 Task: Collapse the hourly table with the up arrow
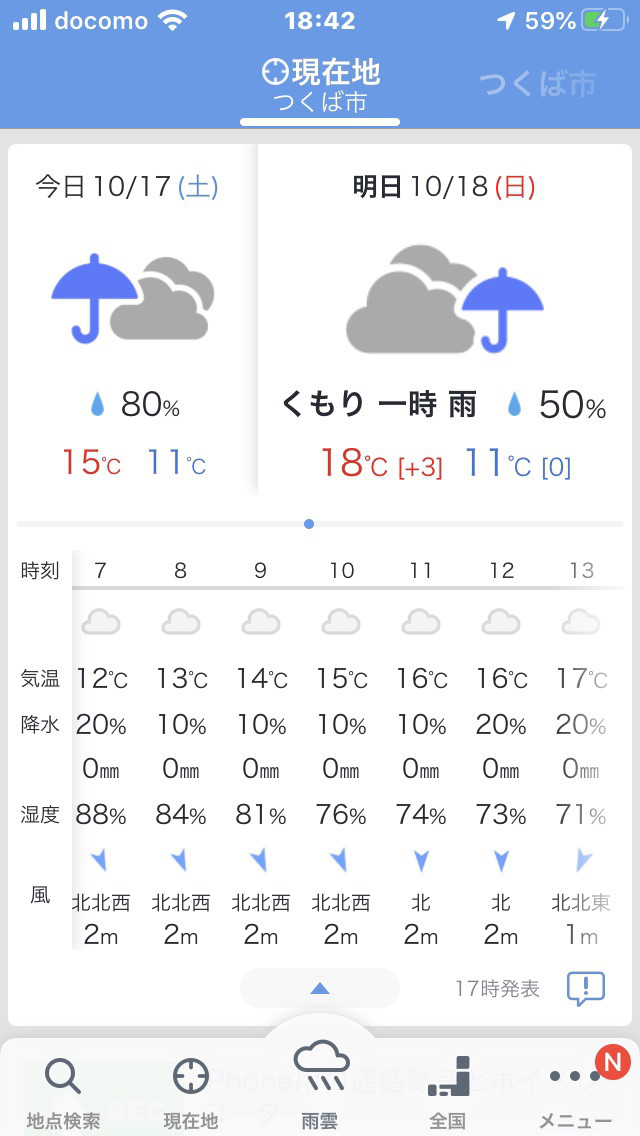320,988
